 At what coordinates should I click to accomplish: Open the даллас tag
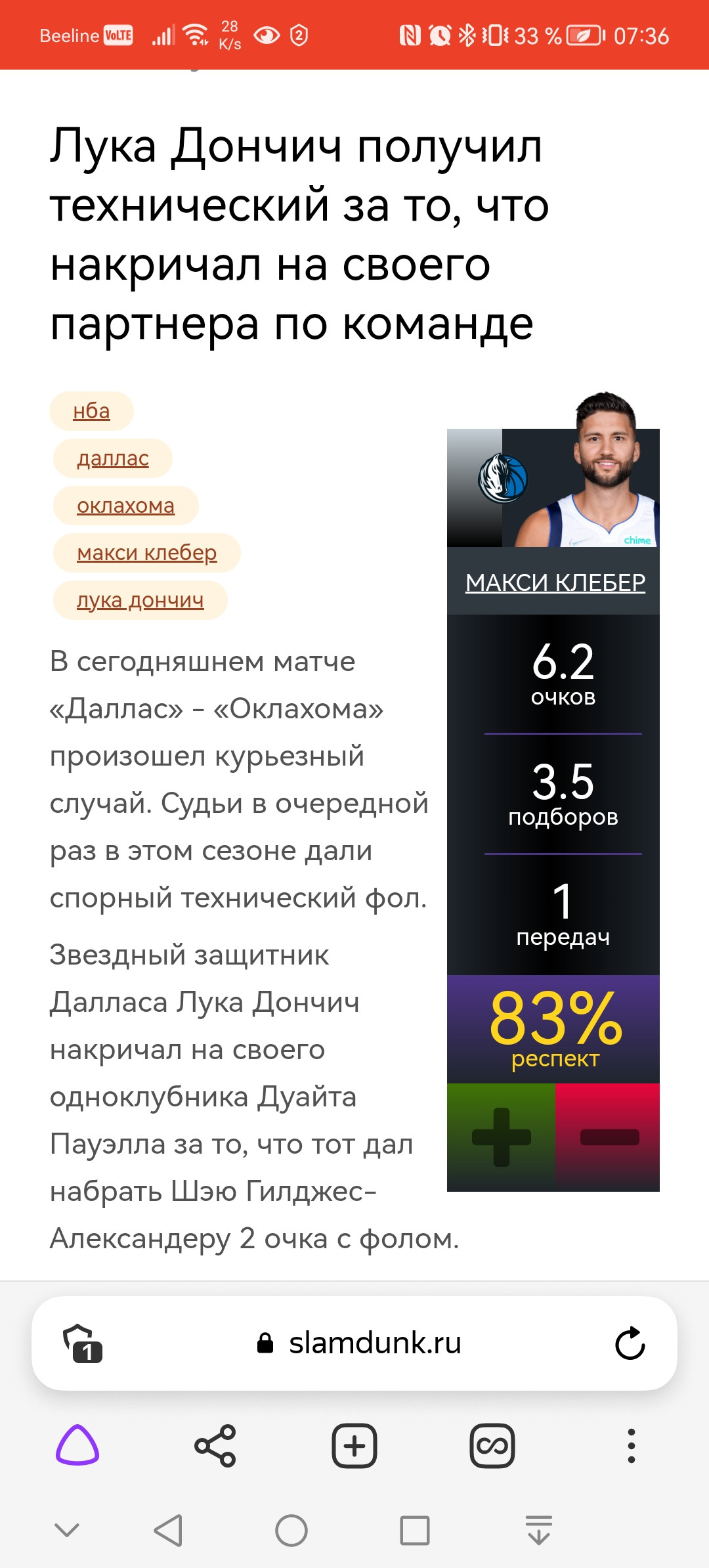(x=113, y=458)
